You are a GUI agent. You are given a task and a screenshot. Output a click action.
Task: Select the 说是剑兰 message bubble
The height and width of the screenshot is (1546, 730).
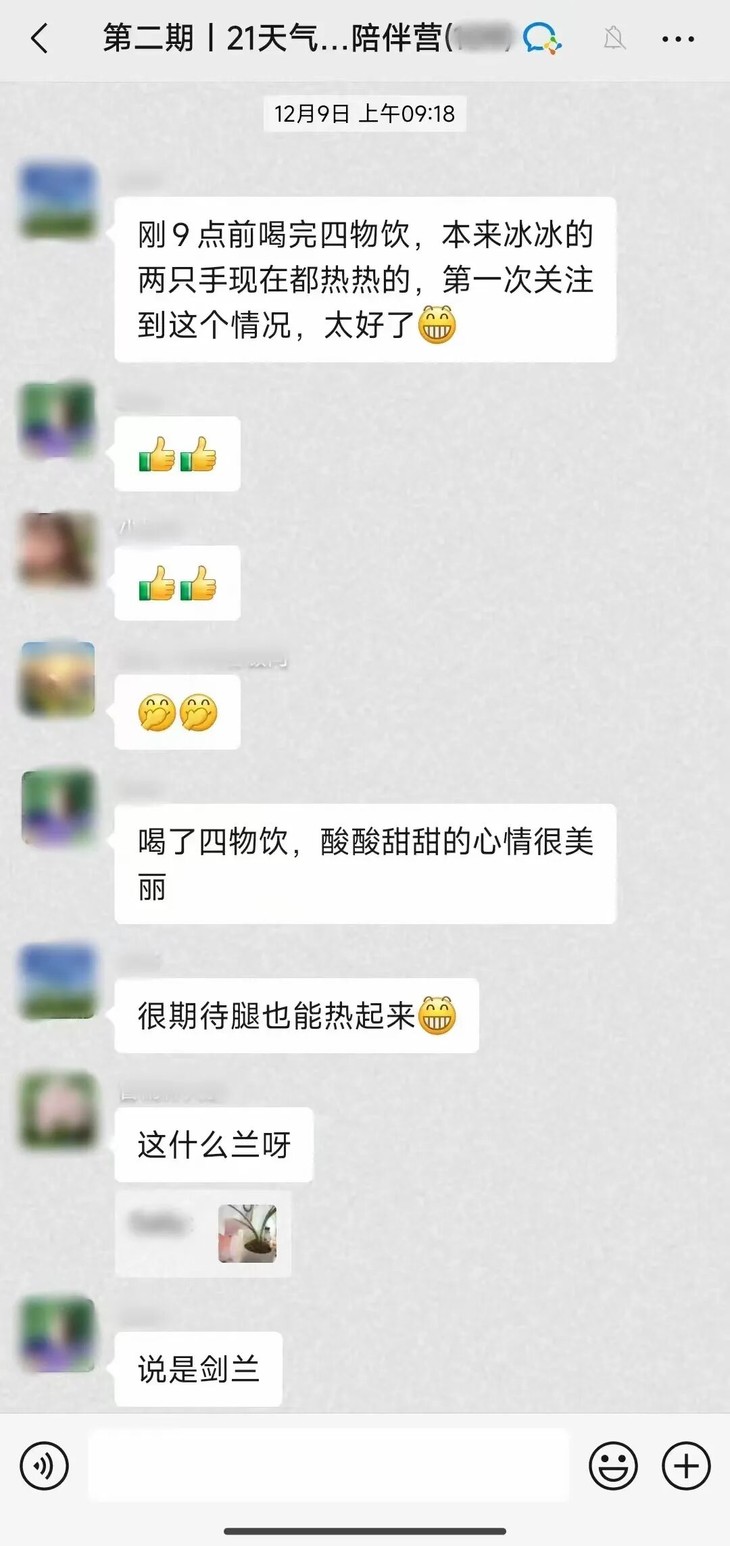pyautogui.click(x=198, y=1370)
